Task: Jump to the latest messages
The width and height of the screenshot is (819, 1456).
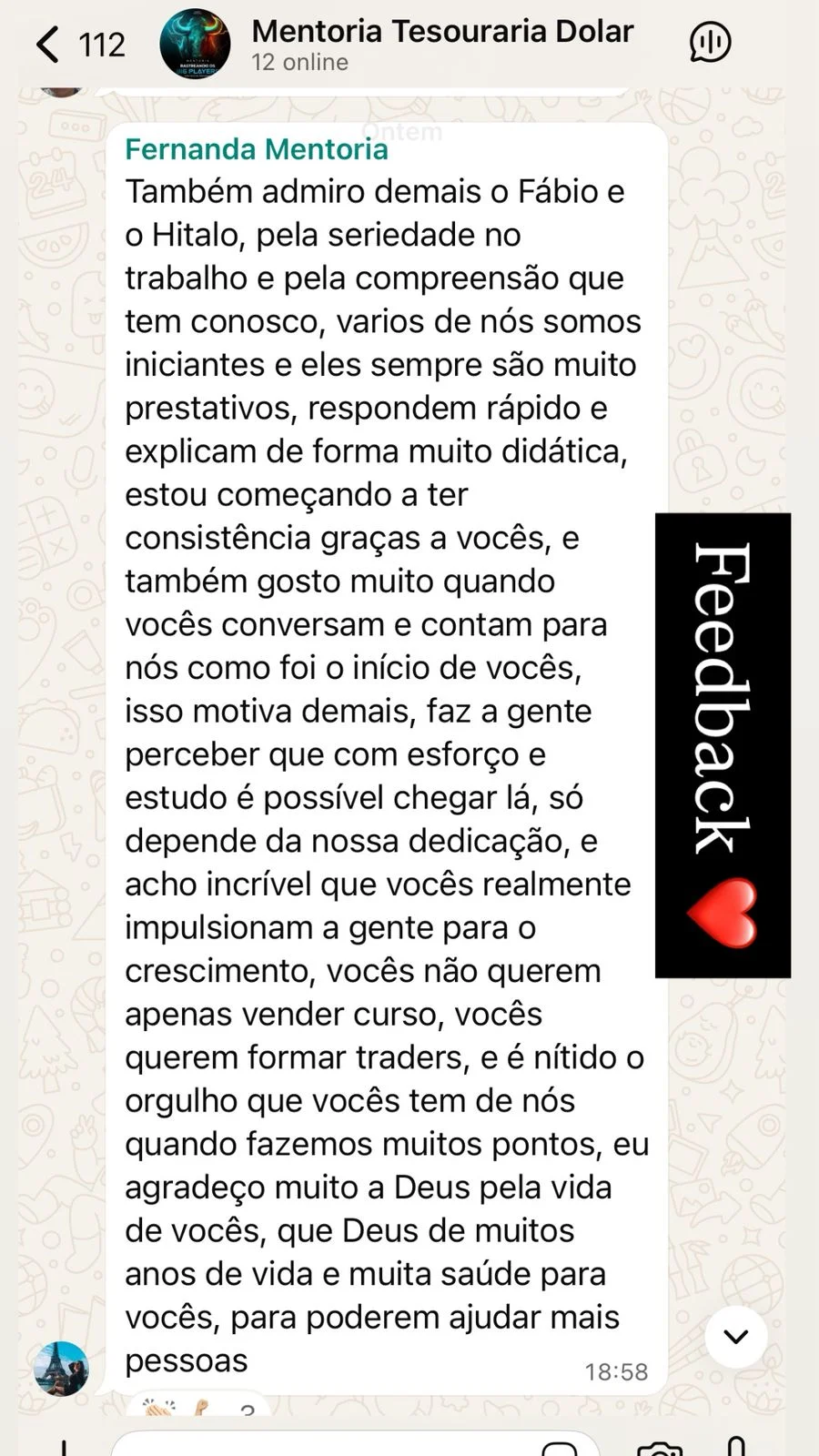Action: tap(735, 1336)
